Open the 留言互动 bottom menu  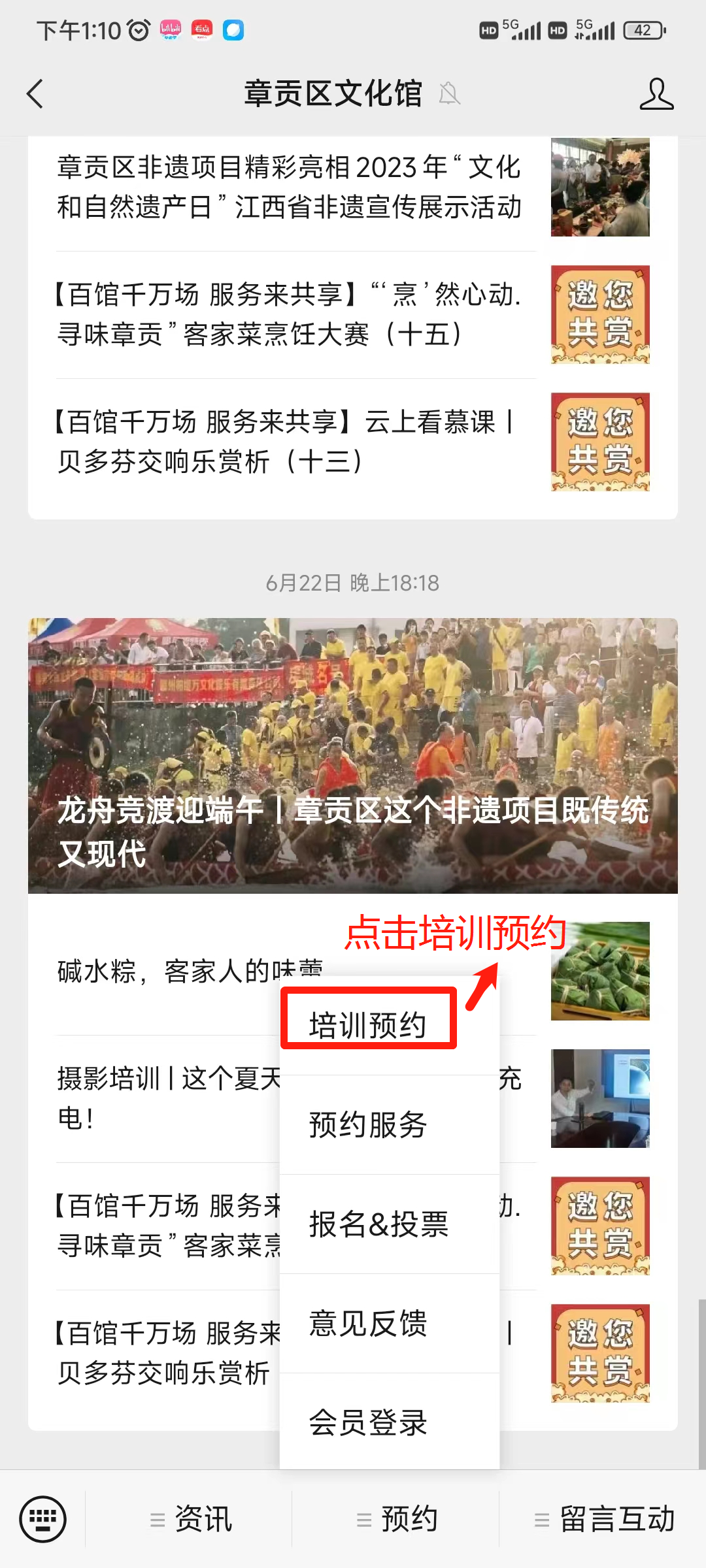pyautogui.click(x=603, y=1519)
